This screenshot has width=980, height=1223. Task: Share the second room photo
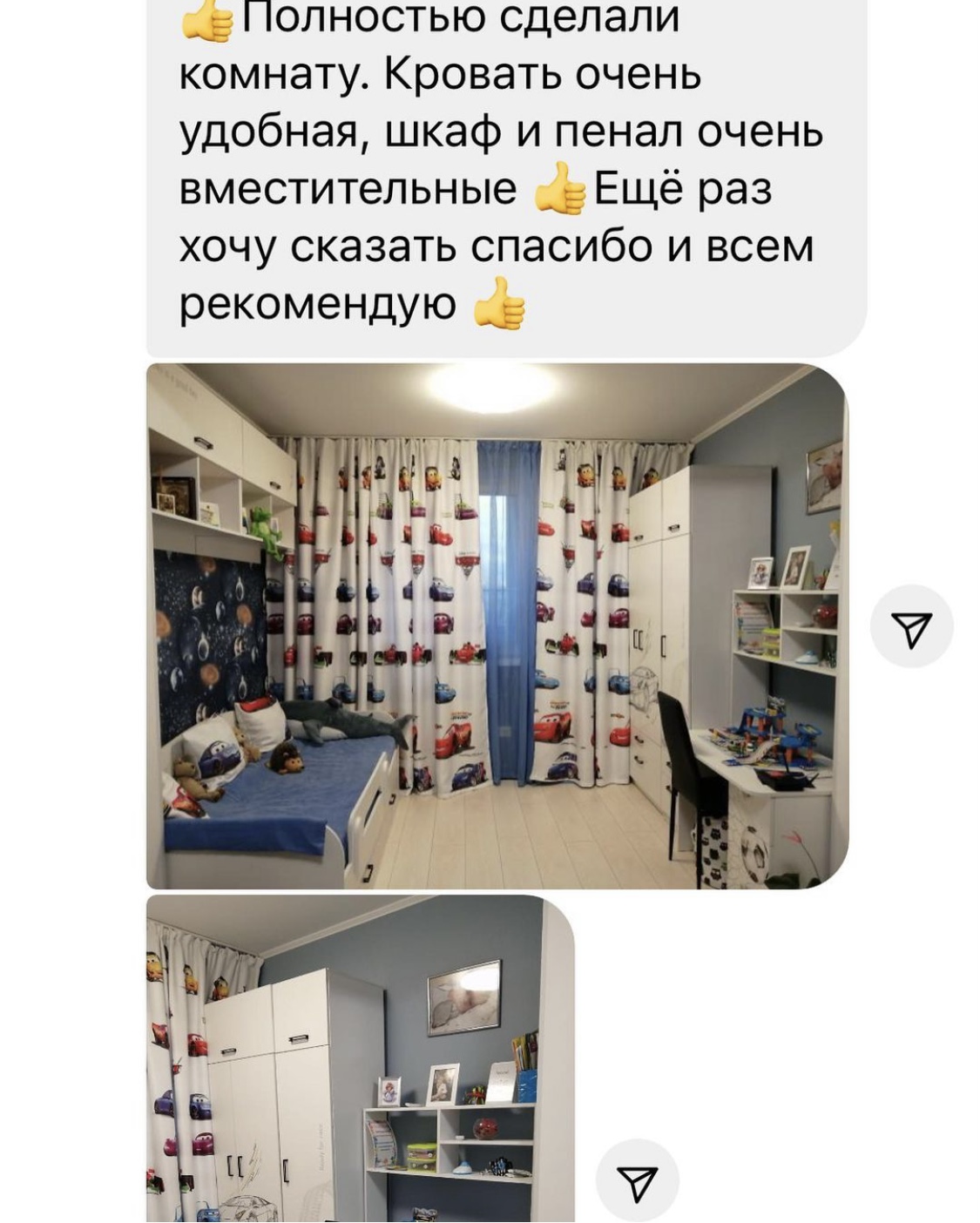coord(637,1180)
